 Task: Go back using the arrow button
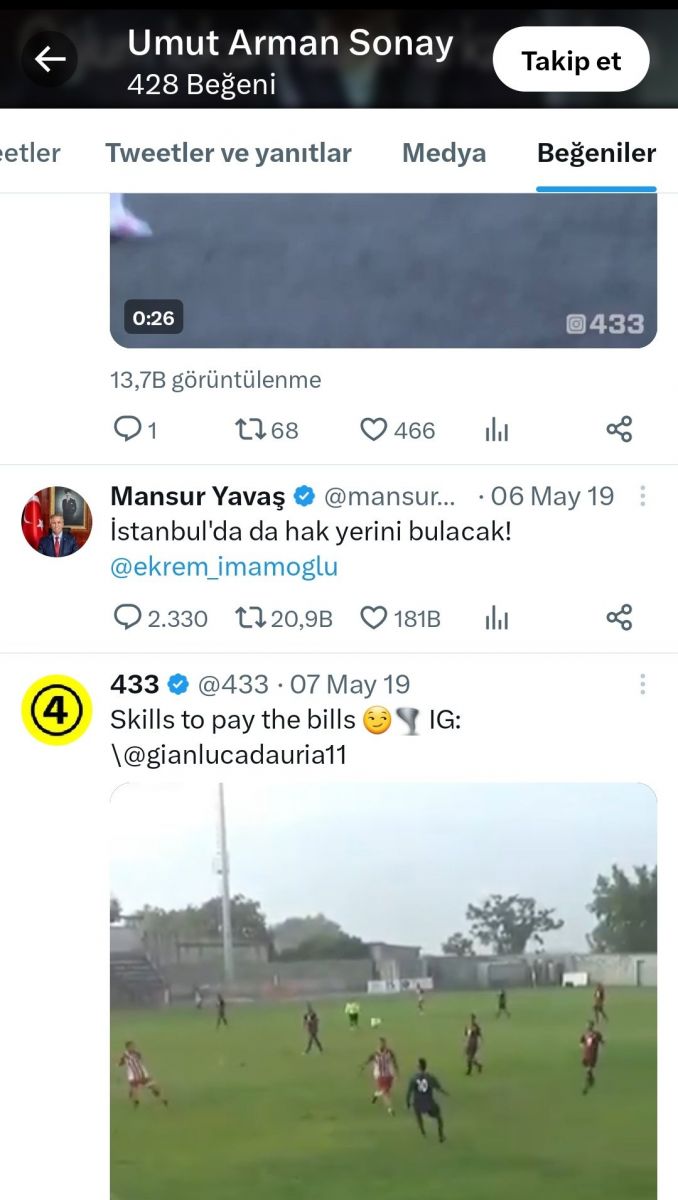click(50, 60)
